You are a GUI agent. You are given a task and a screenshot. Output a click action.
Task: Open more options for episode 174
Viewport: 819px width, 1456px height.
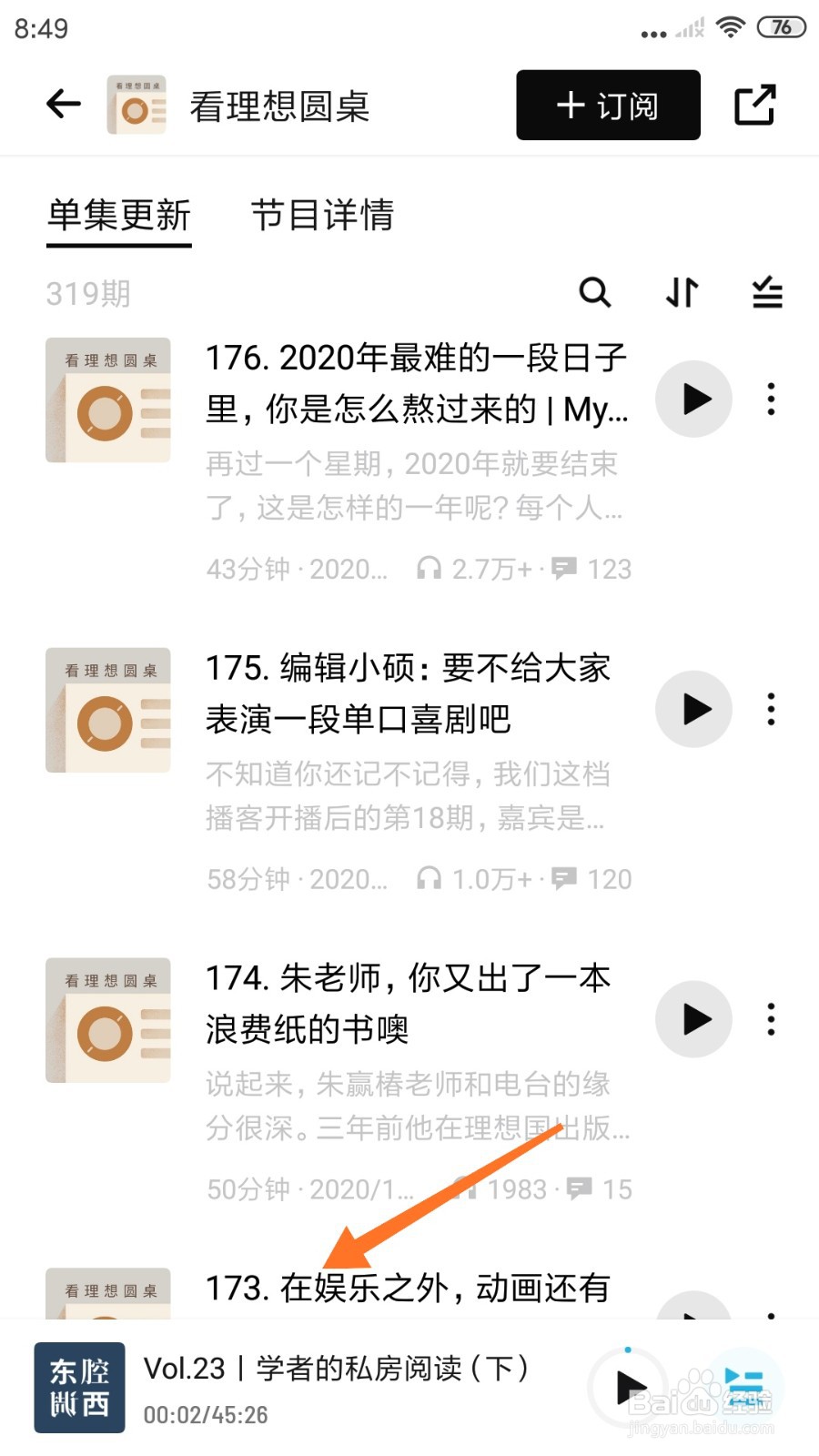(x=771, y=1019)
